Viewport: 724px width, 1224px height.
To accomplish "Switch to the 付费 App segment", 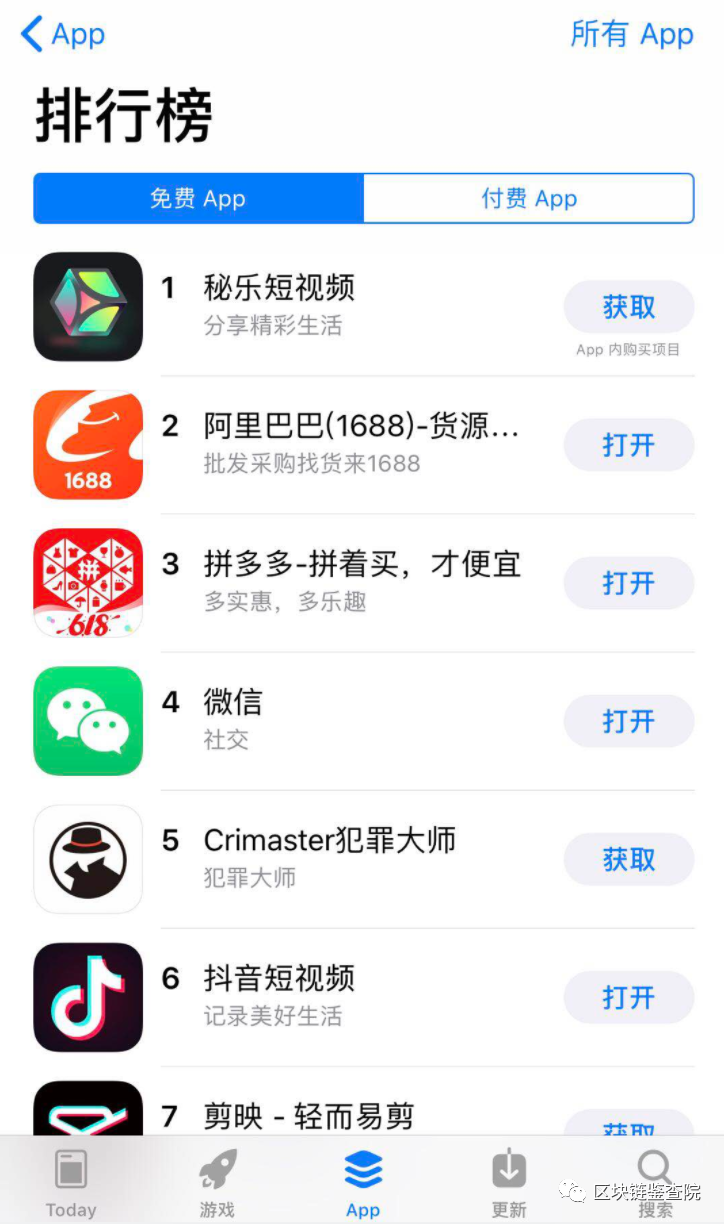I will (x=528, y=198).
